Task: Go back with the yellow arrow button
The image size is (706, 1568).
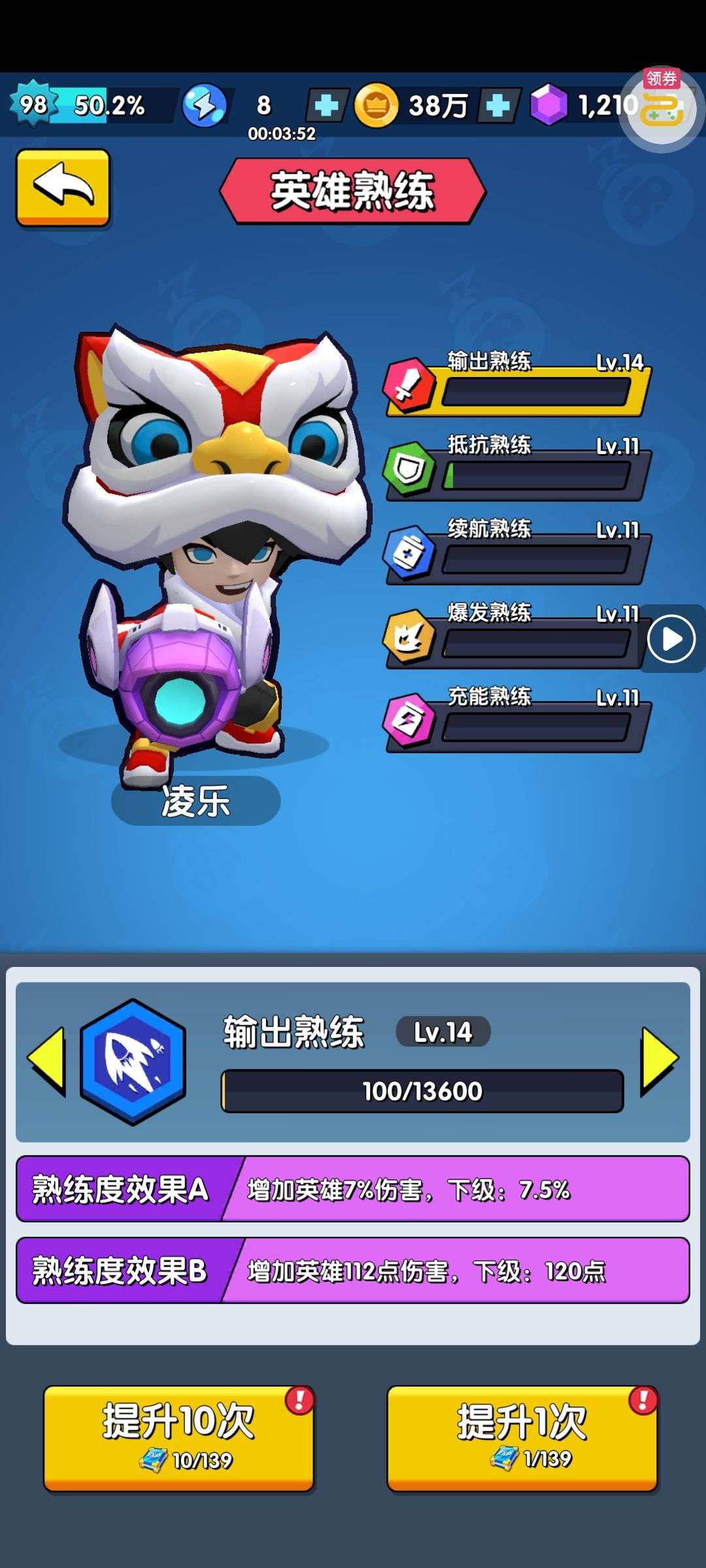Action: tap(63, 188)
